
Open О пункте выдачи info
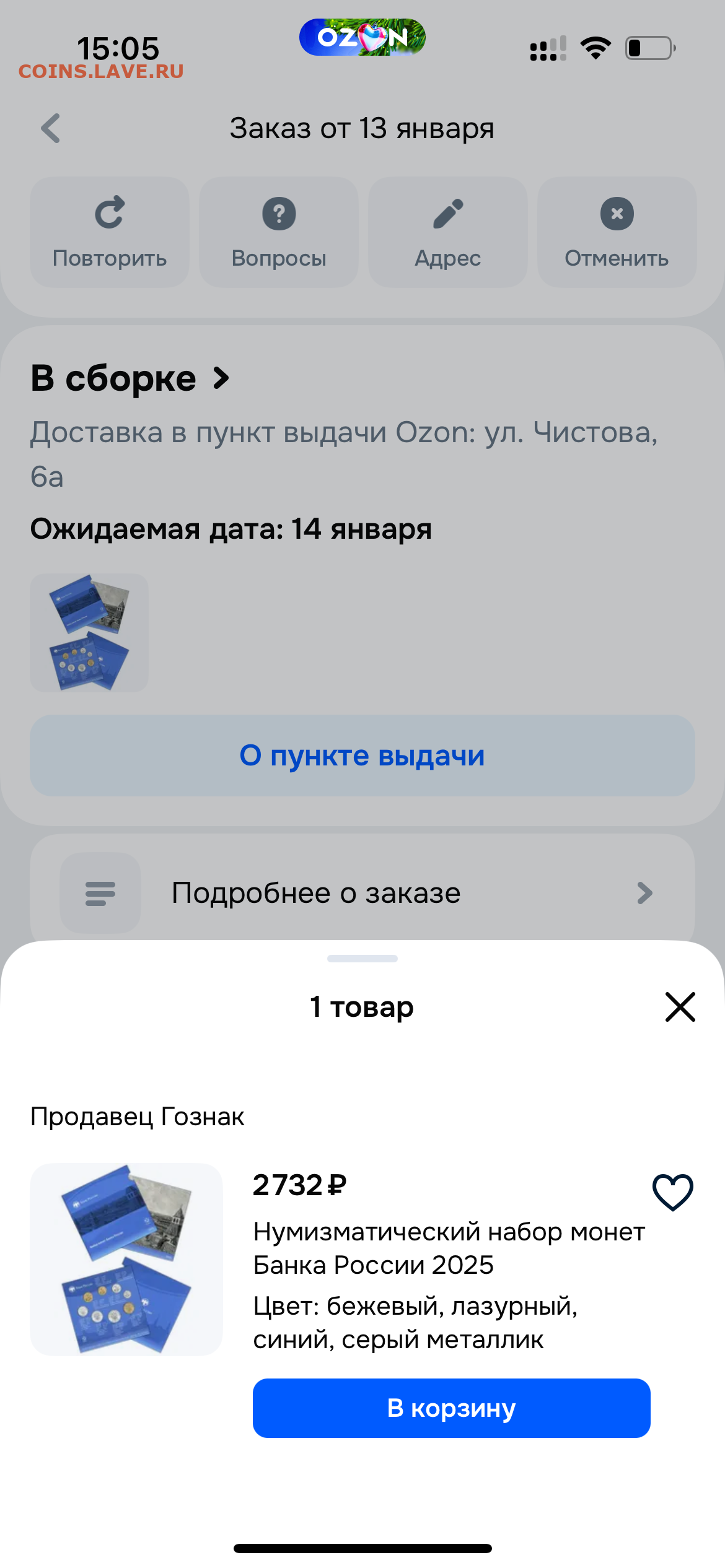pyautogui.click(x=362, y=755)
